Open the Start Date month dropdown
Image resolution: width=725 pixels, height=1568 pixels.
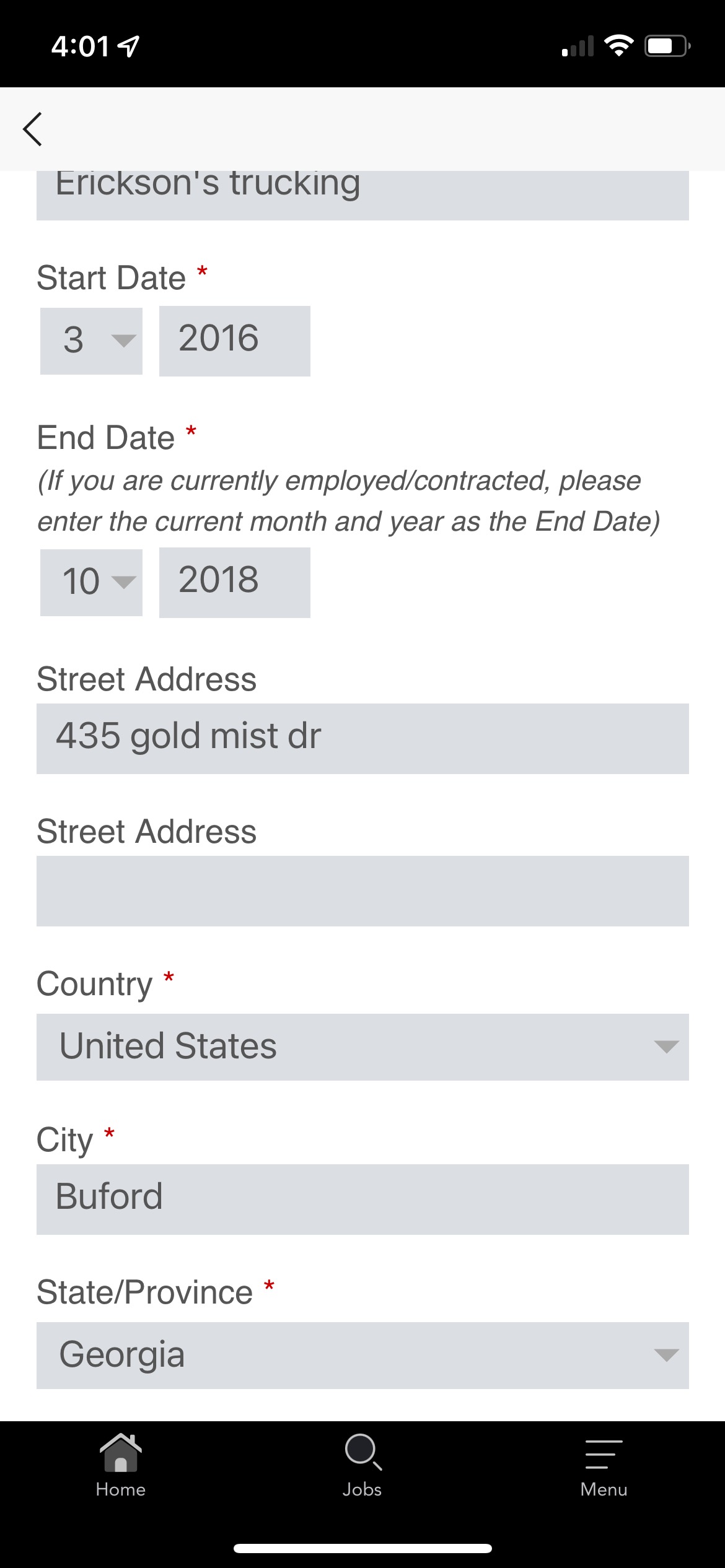coord(91,341)
